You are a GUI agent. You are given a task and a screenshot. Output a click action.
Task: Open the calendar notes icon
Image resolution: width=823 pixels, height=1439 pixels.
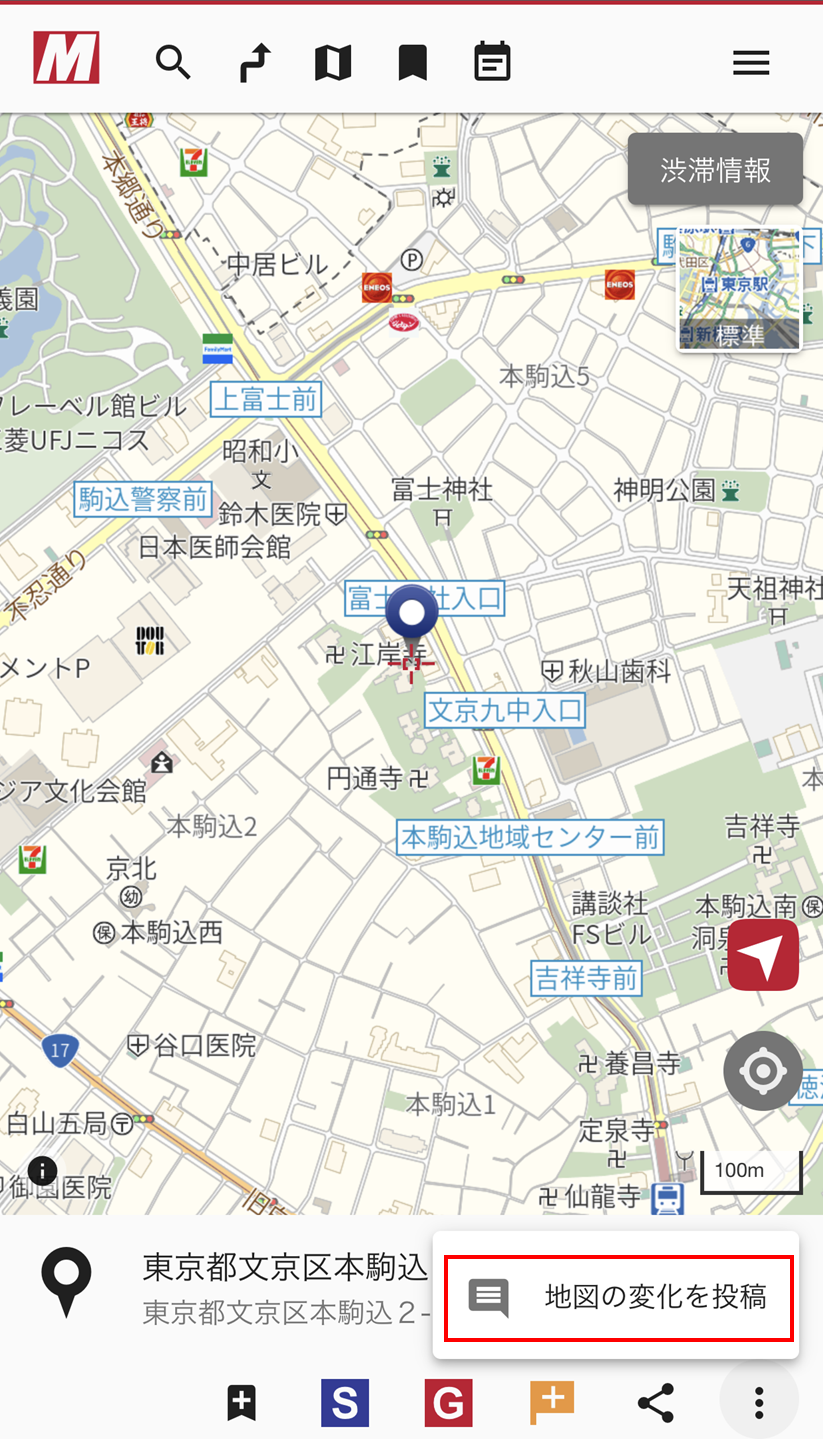pyautogui.click(x=492, y=62)
